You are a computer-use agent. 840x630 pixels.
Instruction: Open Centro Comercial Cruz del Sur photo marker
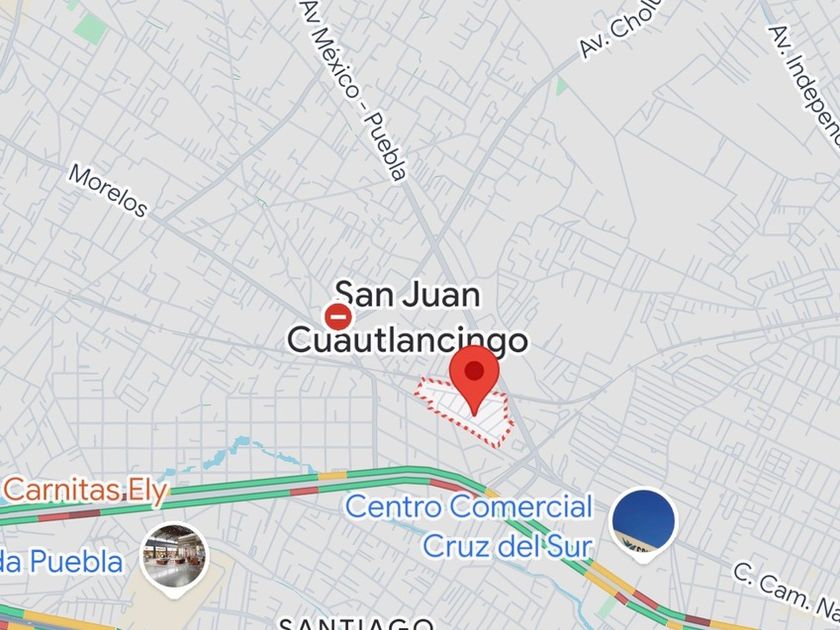click(x=644, y=521)
